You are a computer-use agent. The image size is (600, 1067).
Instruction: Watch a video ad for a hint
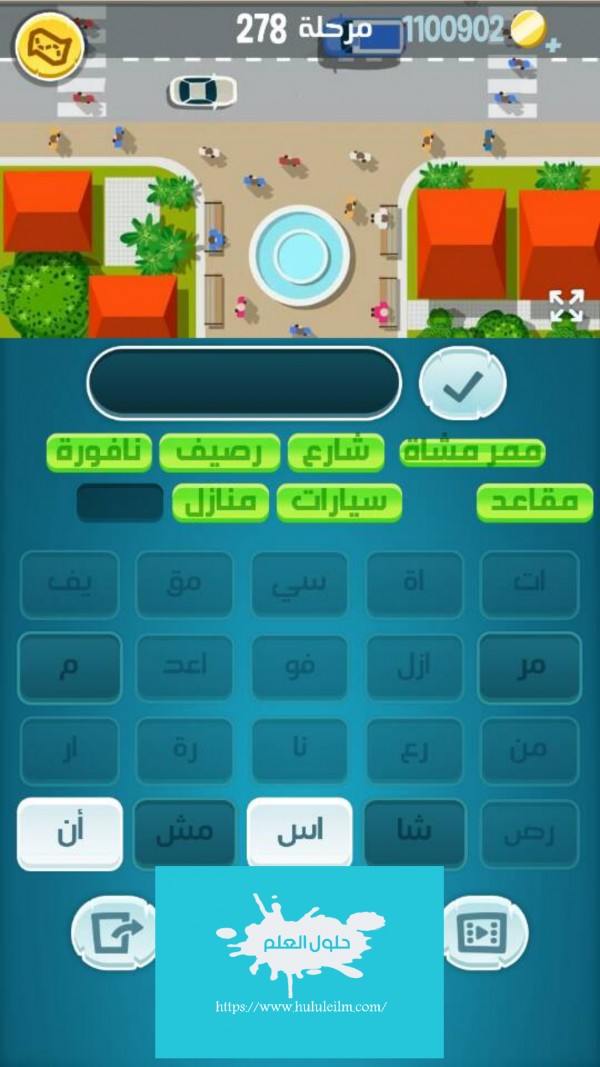pos(484,933)
